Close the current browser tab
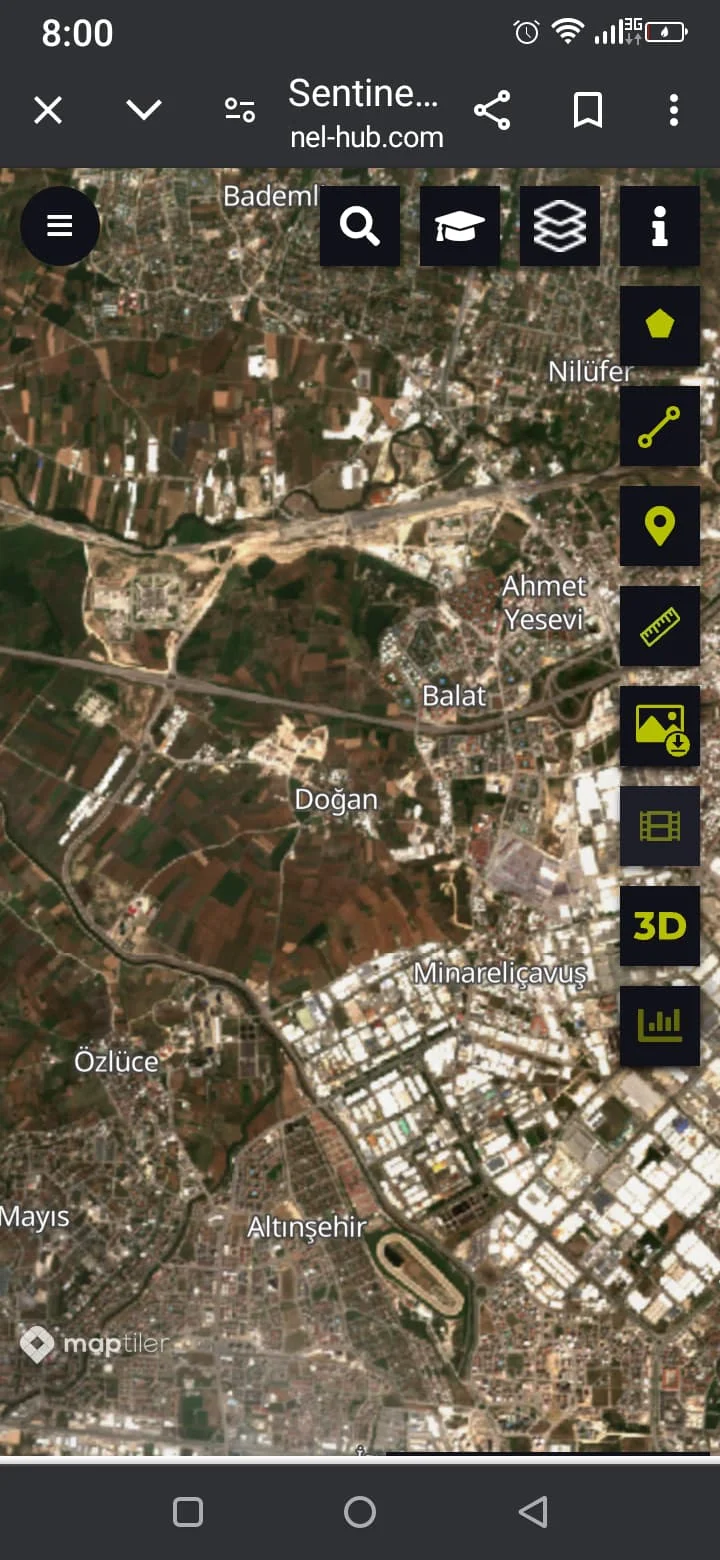The width and height of the screenshot is (720, 1560). click(x=47, y=110)
